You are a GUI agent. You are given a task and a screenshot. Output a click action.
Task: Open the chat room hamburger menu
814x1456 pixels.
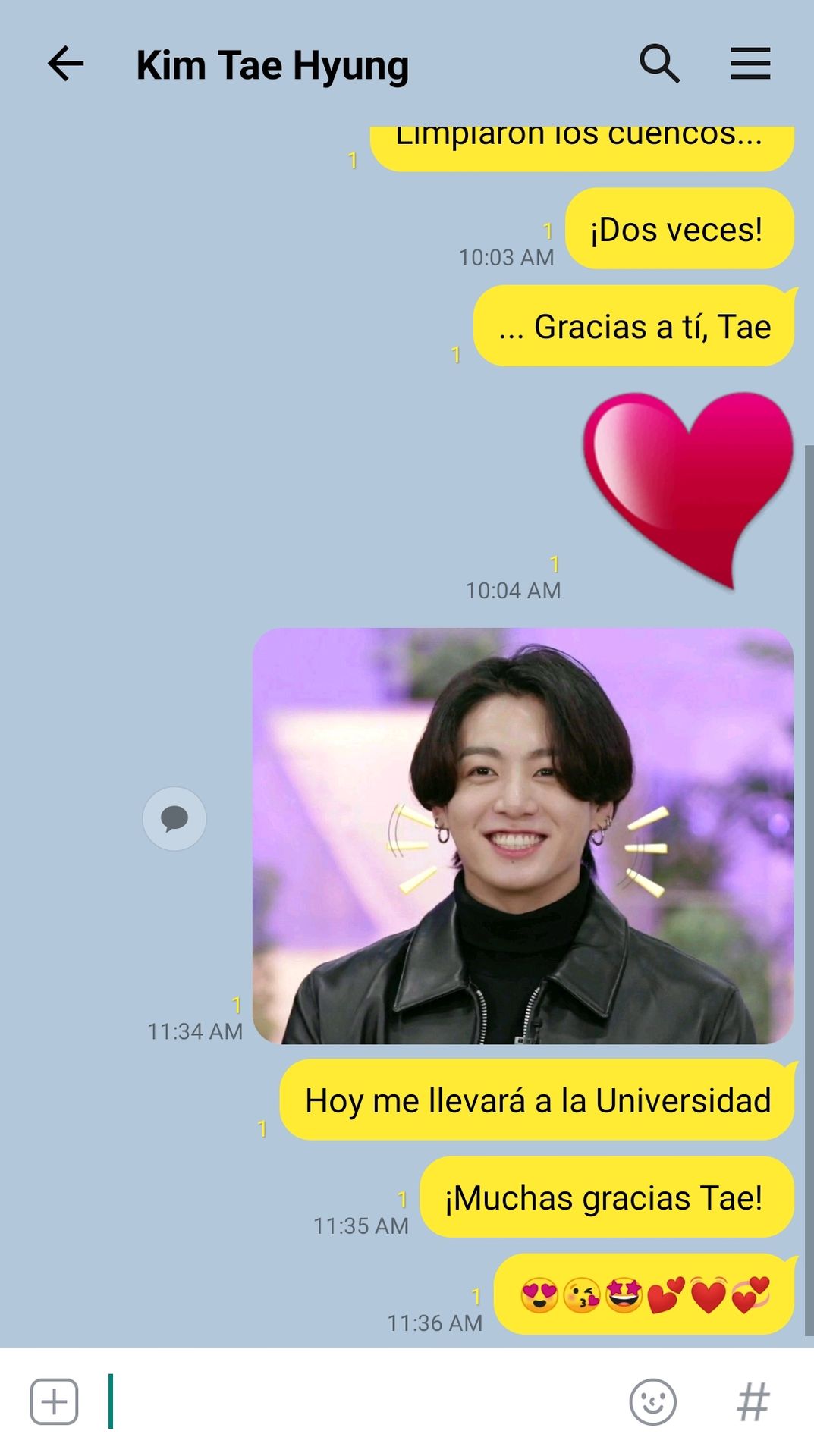click(x=750, y=64)
